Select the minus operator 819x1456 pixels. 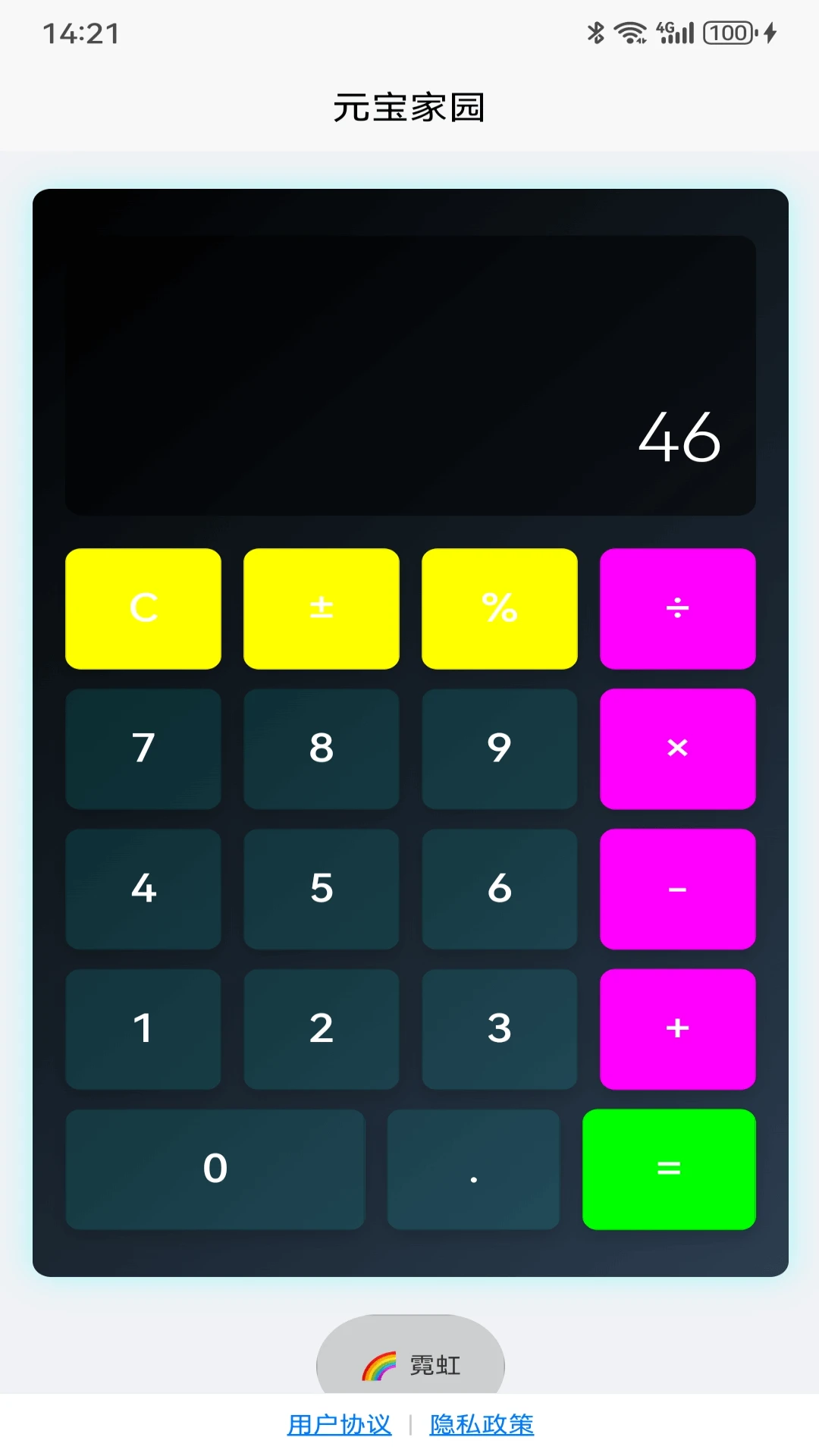[x=677, y=889]
